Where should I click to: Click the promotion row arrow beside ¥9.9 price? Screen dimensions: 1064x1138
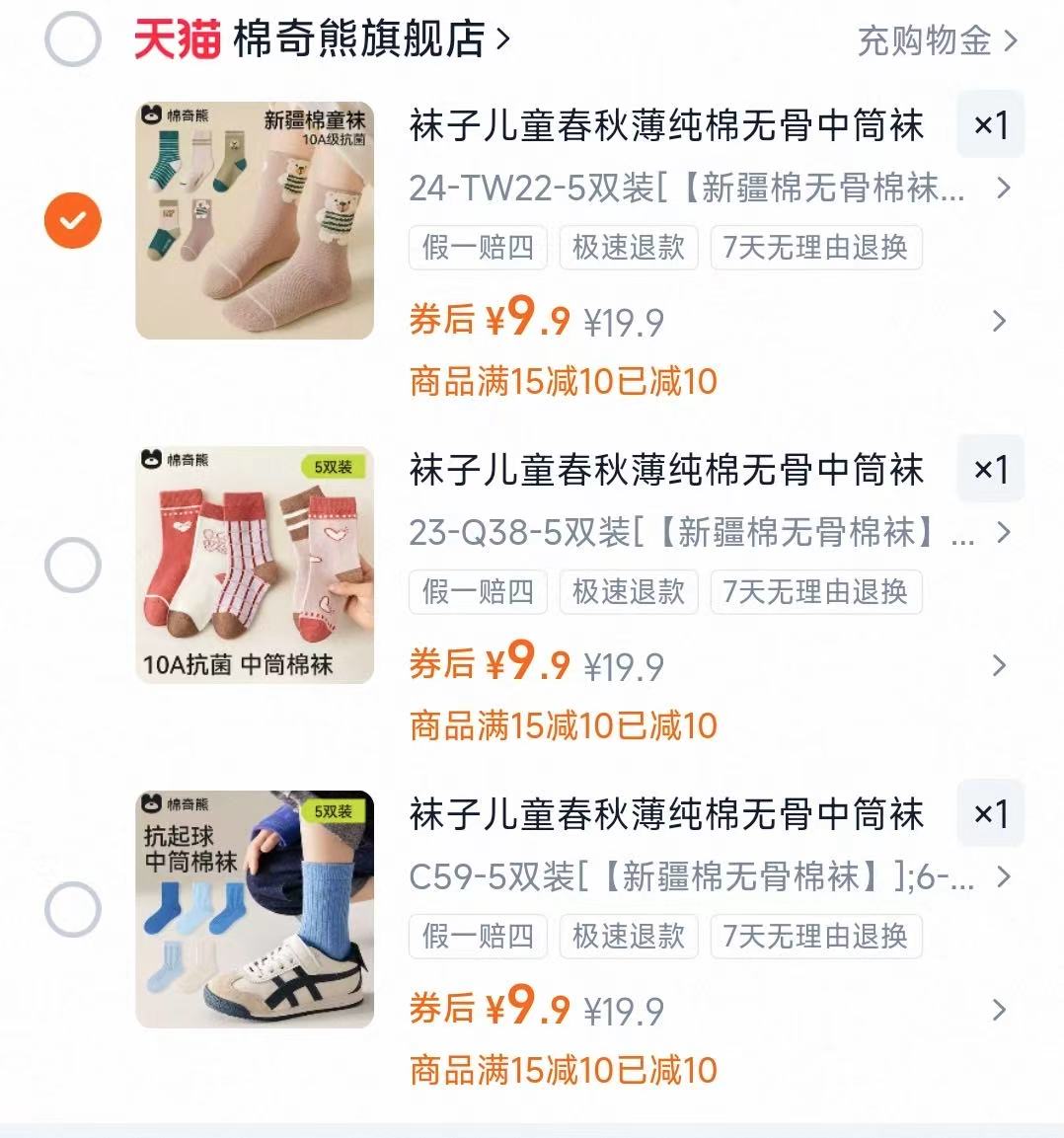click(1001, 322)
